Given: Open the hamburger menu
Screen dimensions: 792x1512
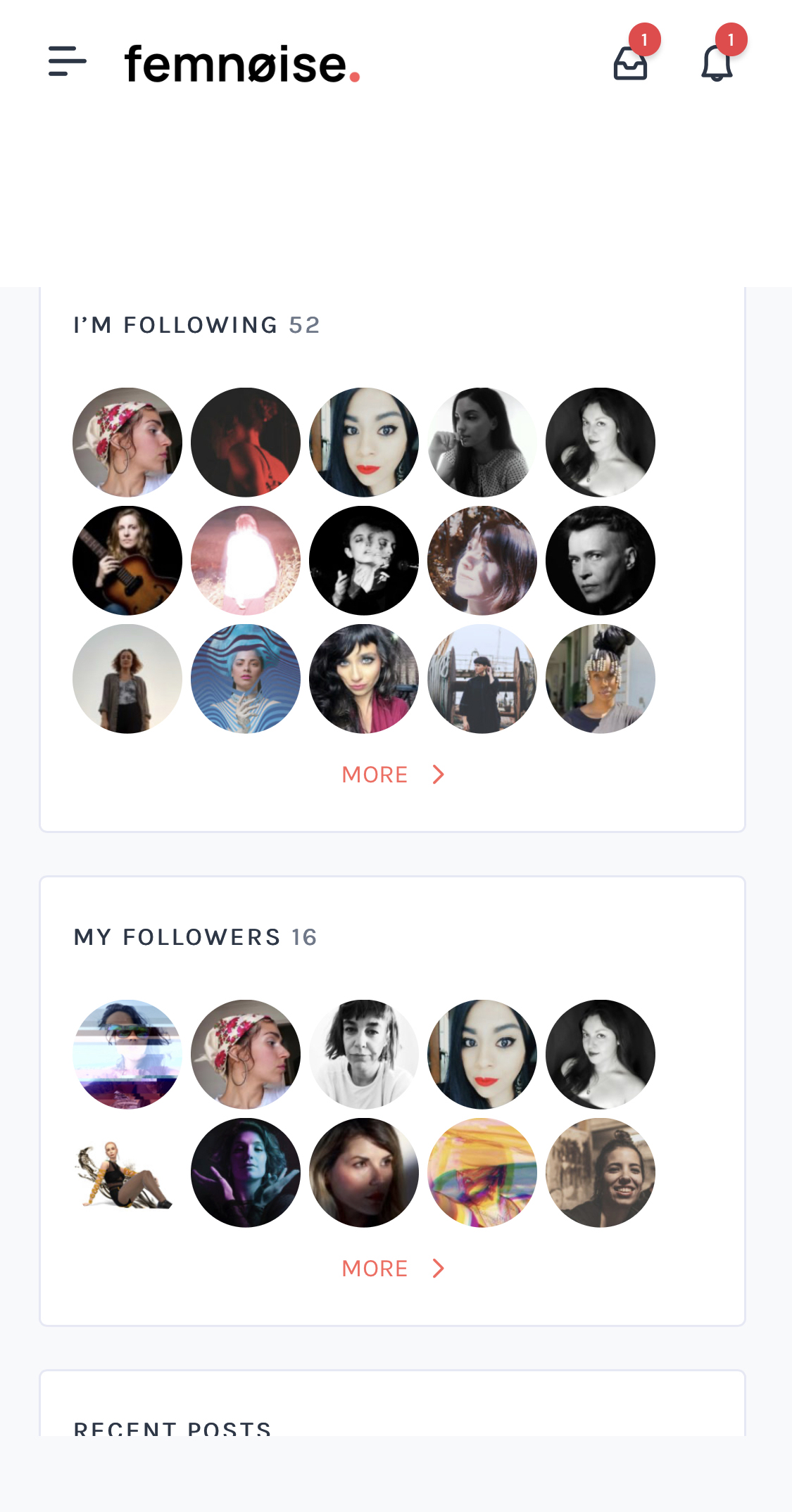Looking at the screenshot, I should [x=67, y=62].
